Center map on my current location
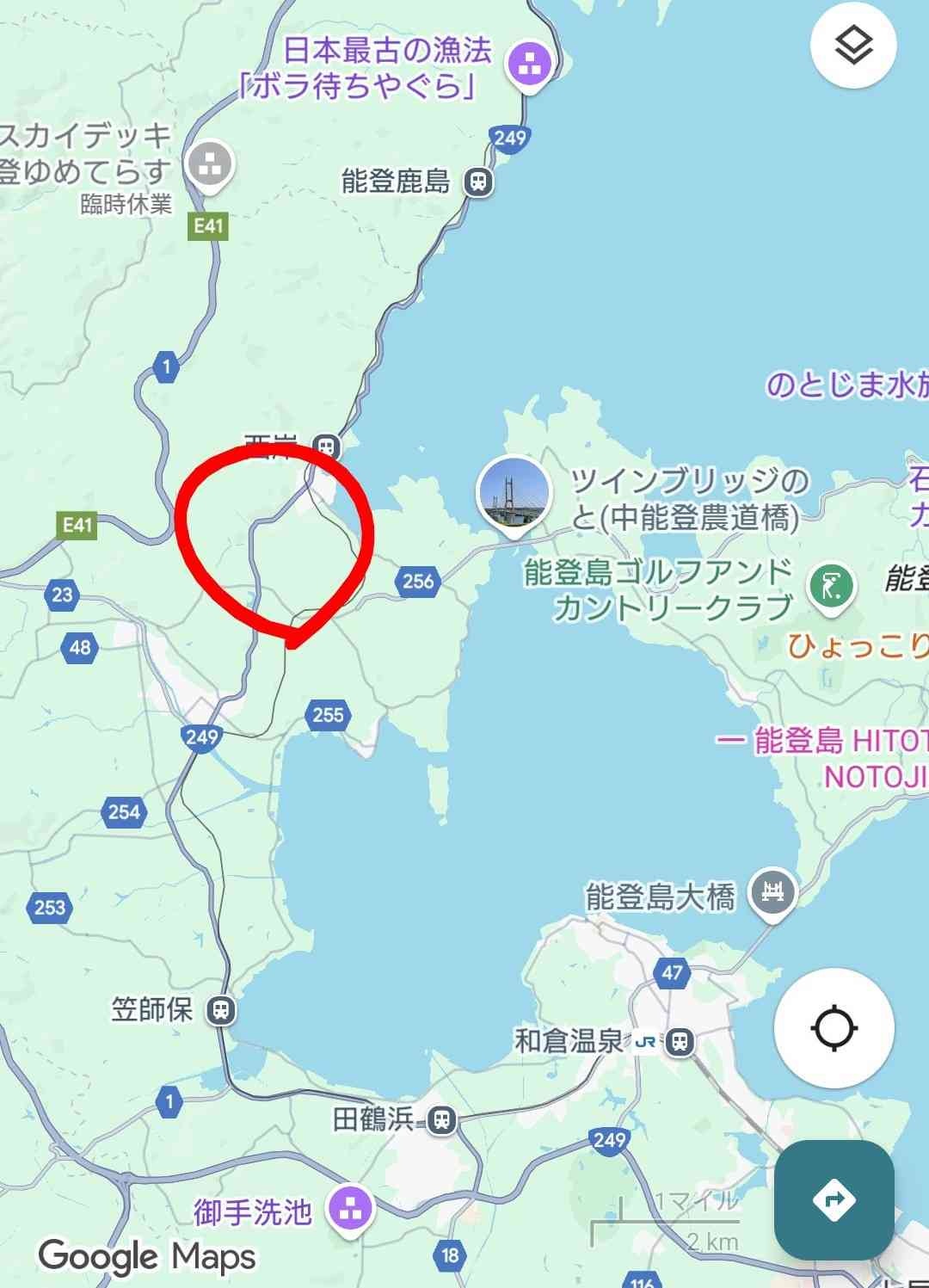 (x=834, y=1027)
